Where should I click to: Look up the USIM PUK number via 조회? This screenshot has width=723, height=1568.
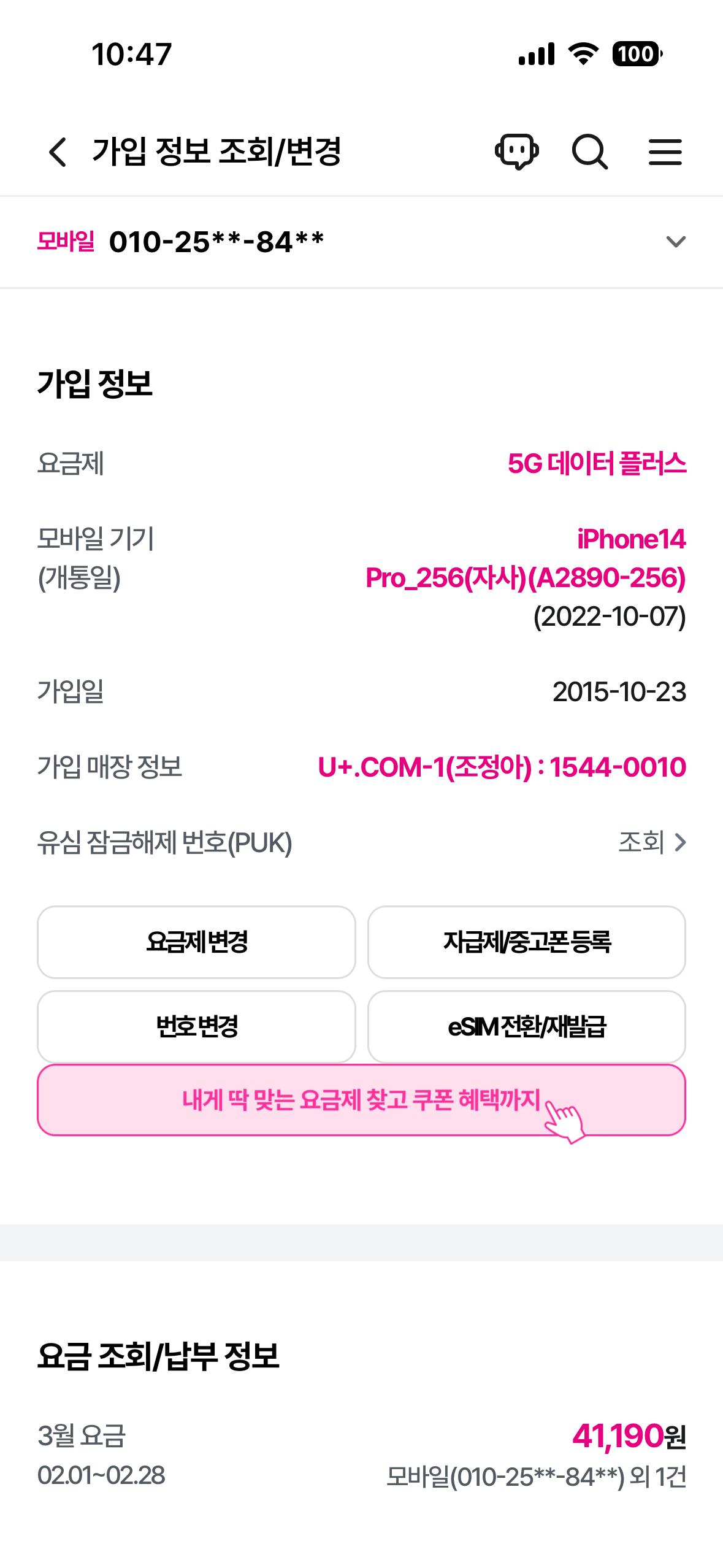651,842
